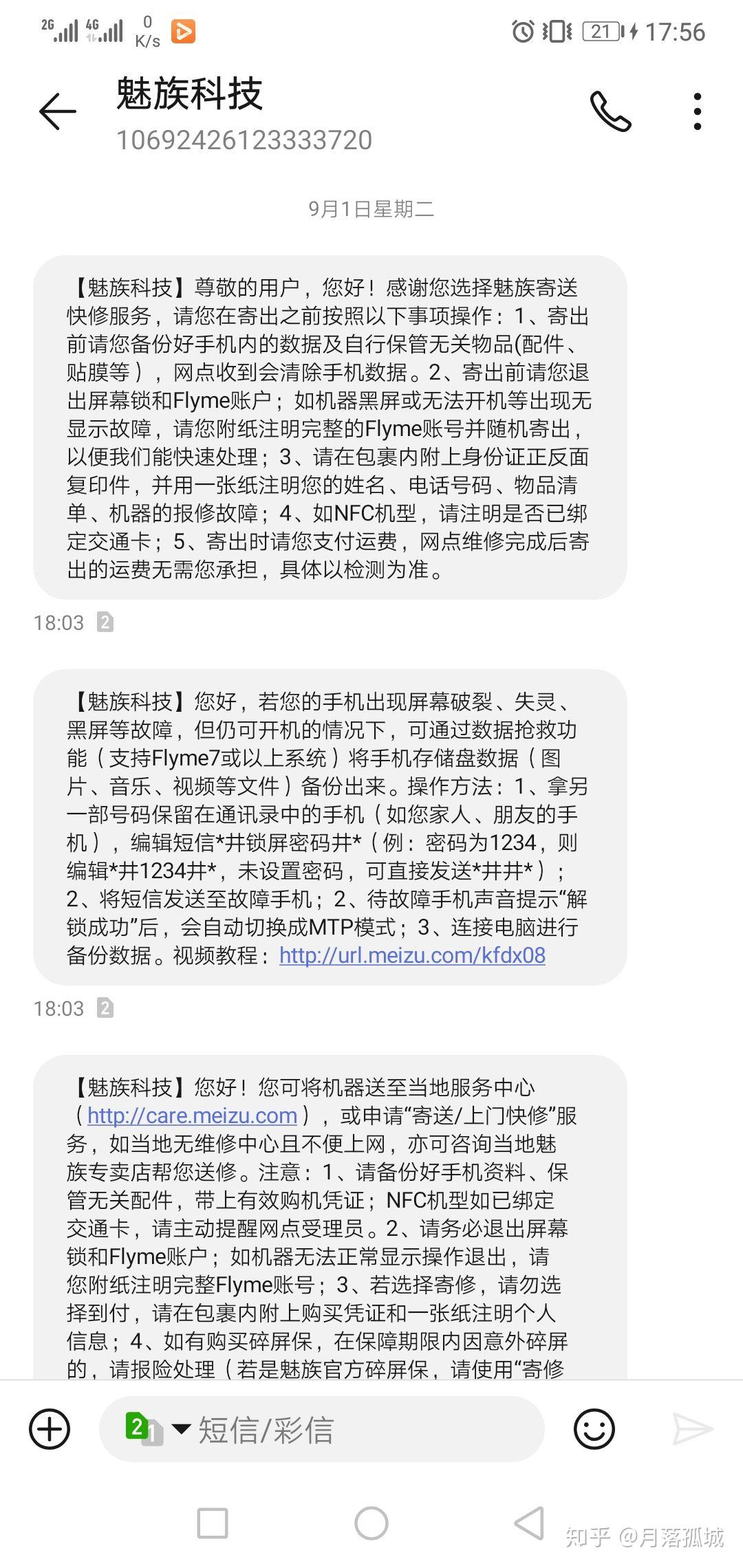Screen dimensions: 743x1568
Task: Open the url.meizu.com/kfdx08 video tutorial link
Action: (412, 955)
